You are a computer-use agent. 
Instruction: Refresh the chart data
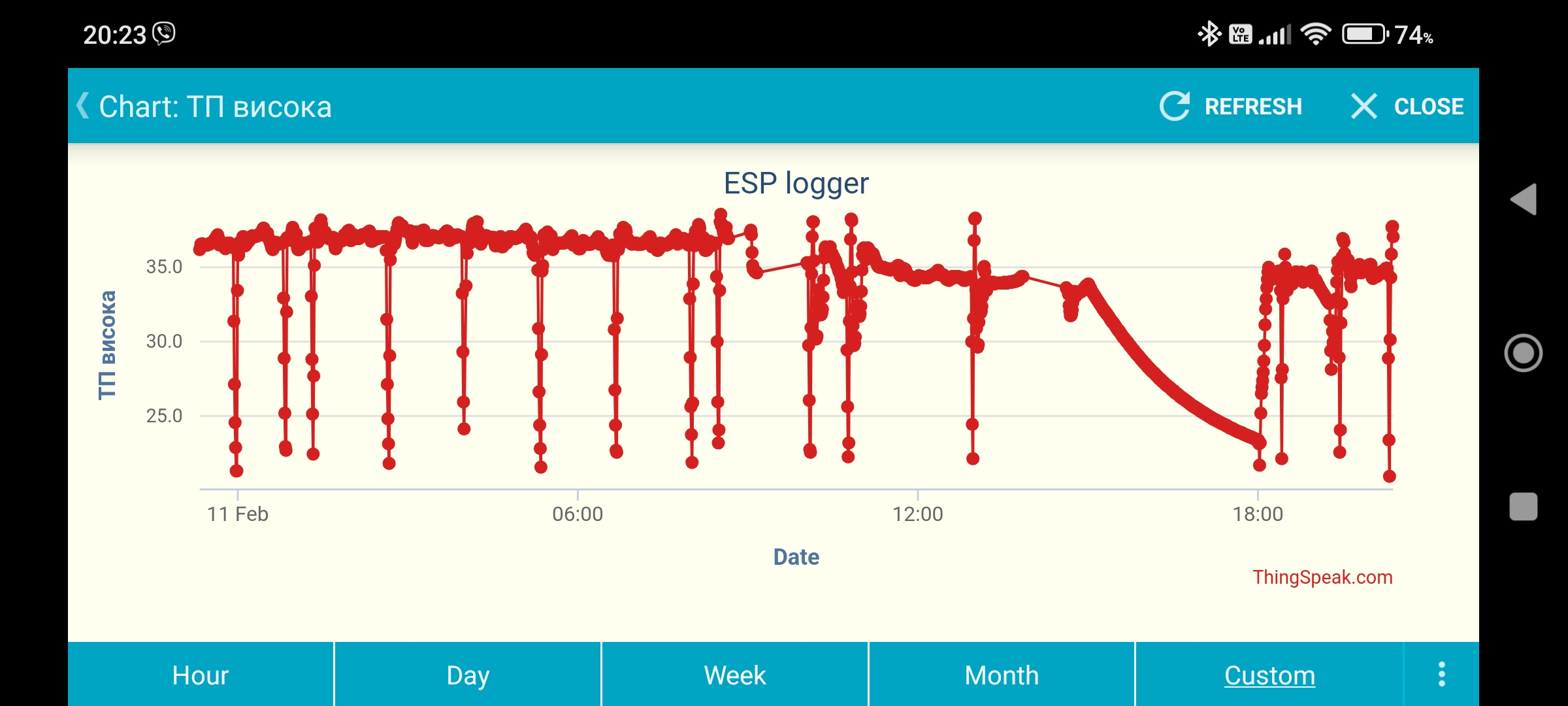[x=1231, y=106]
